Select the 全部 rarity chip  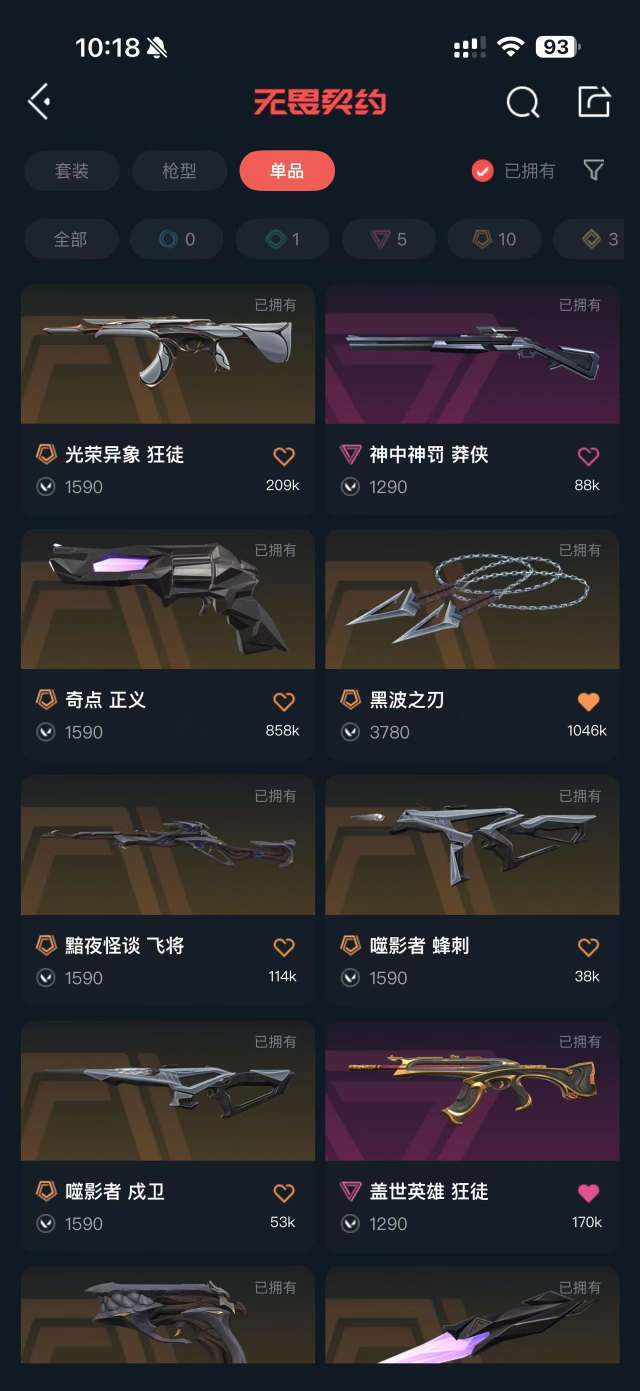[x=71, y=239]
